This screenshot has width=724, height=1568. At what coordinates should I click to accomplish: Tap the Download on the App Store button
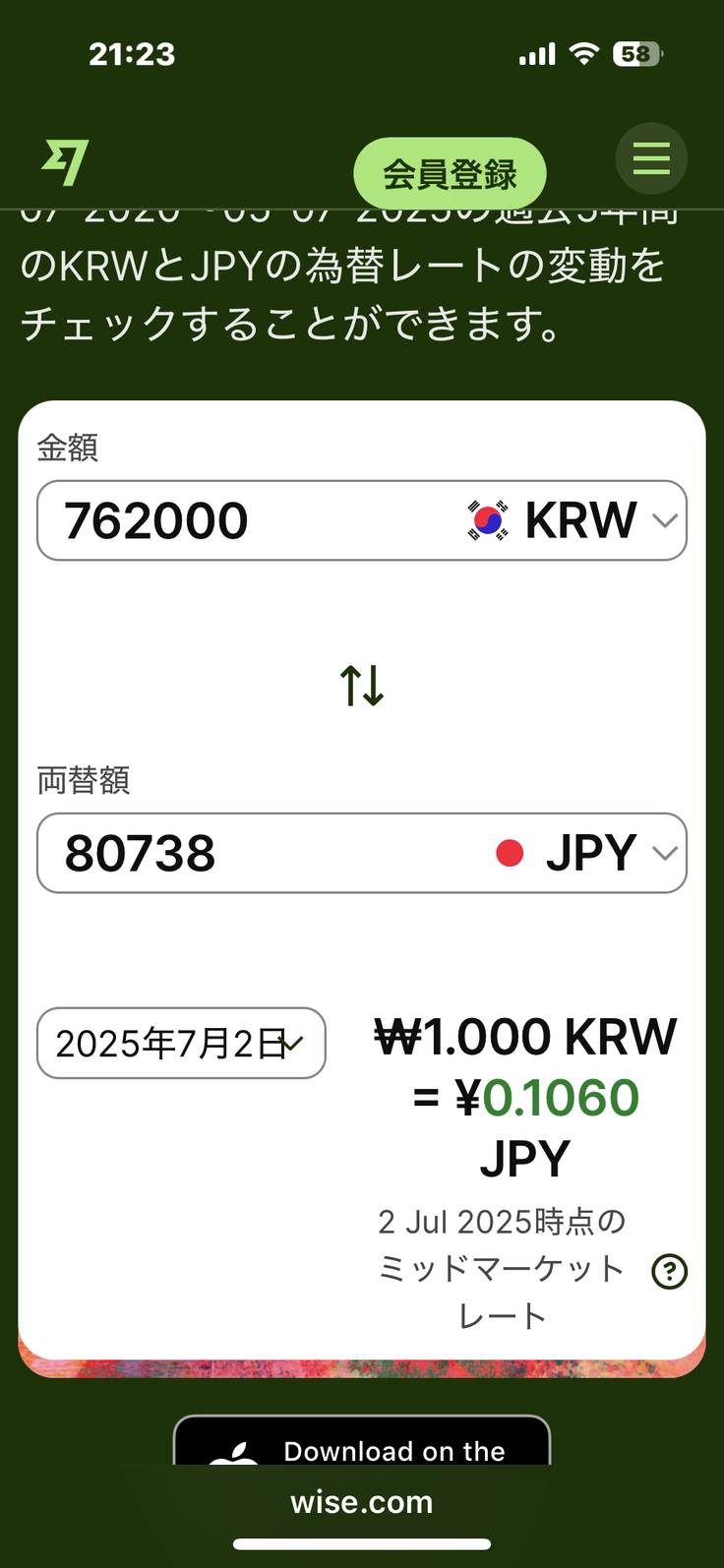coord(362,1444)
